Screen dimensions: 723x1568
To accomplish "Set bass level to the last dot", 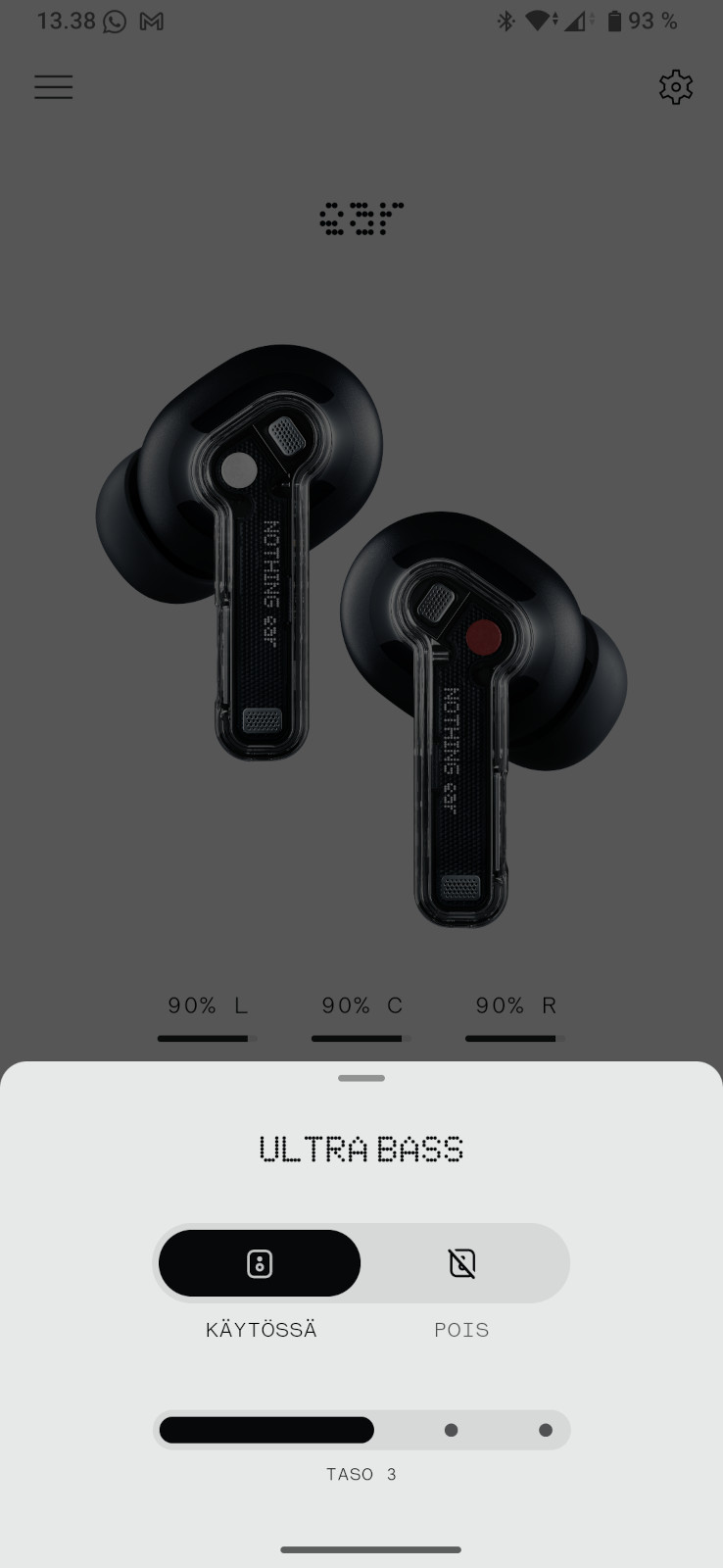I will pos(546,1430).
